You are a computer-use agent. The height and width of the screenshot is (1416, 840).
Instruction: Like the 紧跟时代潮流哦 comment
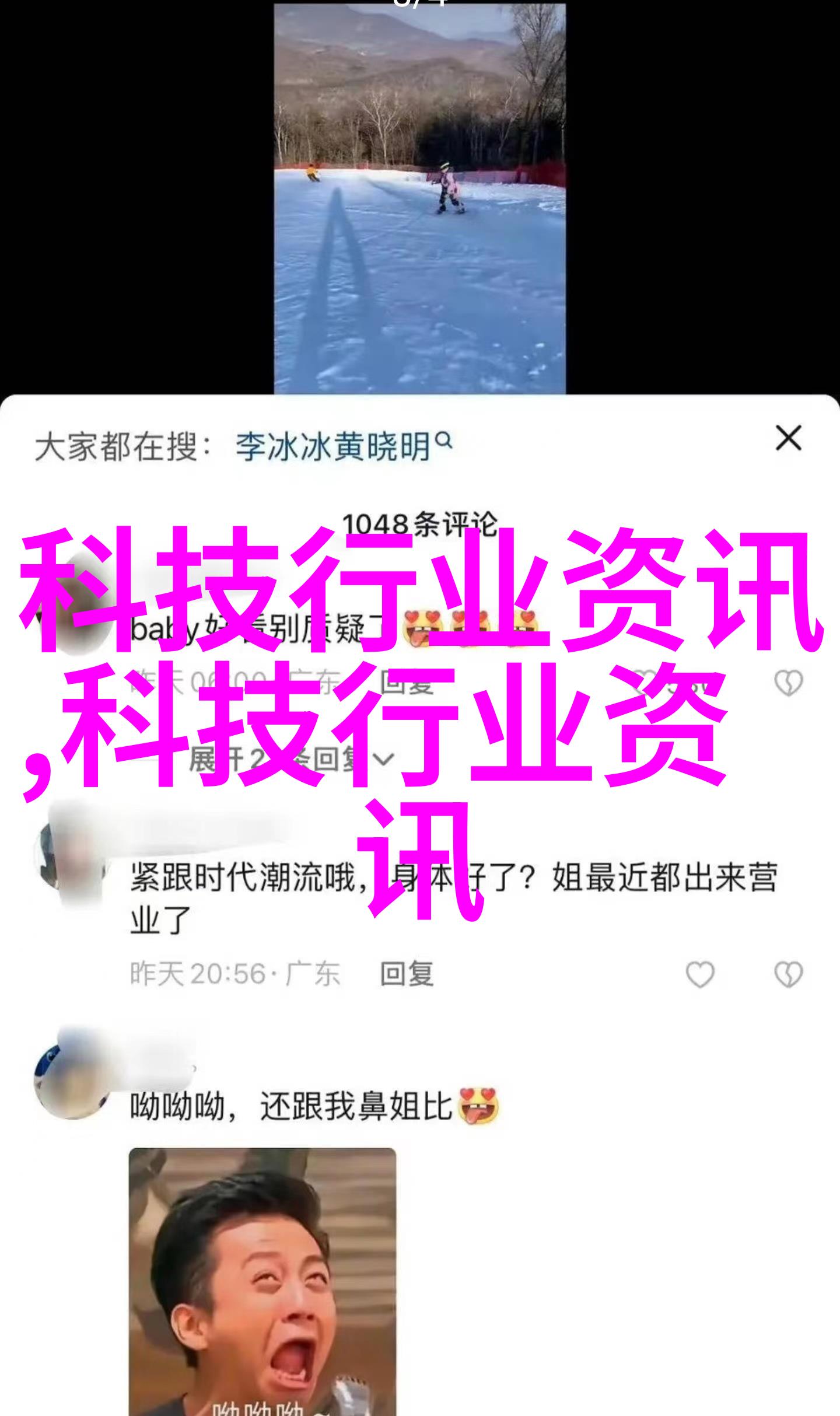click(x=699, y=975)
